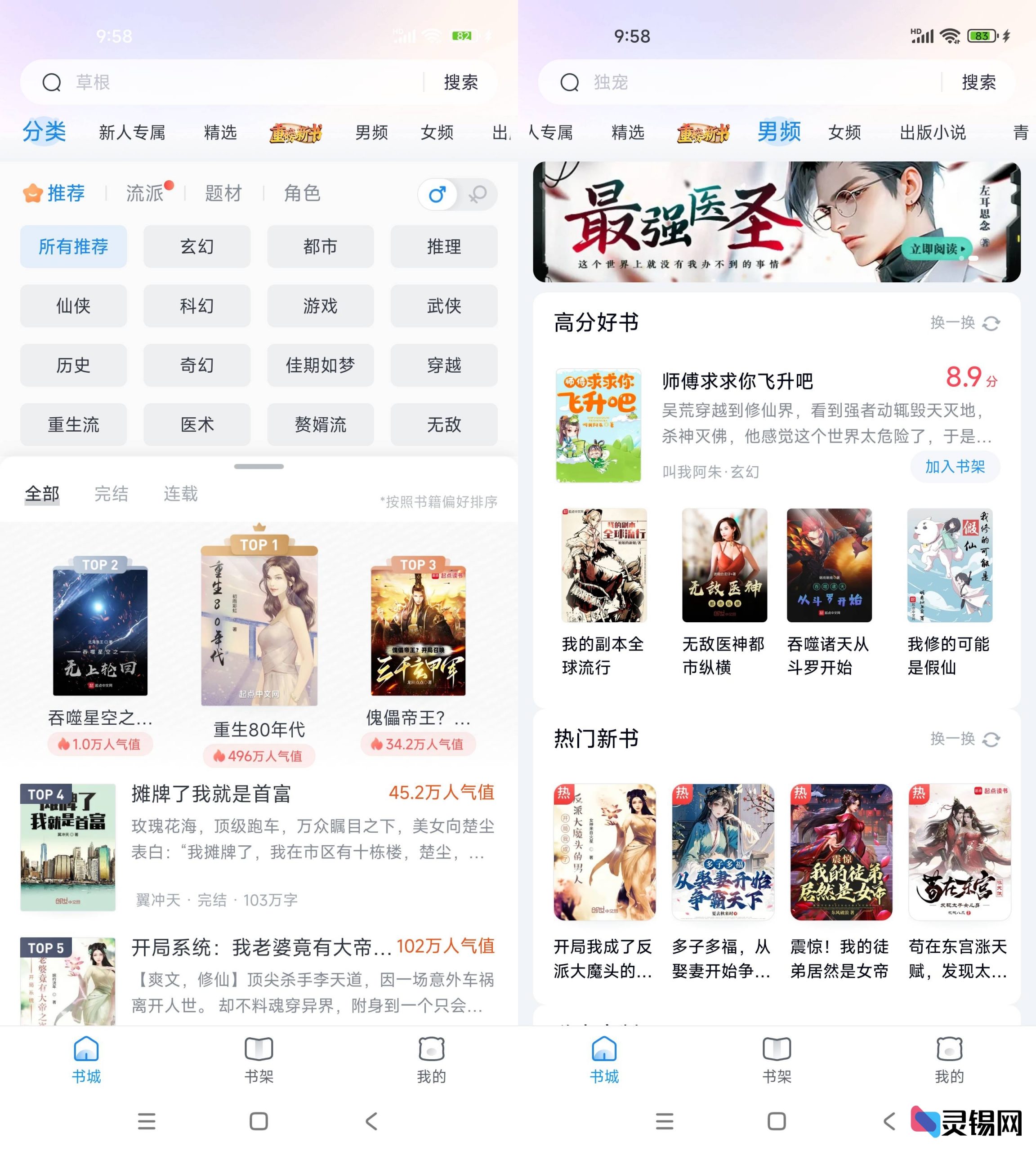Add 师傅求求你飞升吧 to the bookshelf
The height and width of the screenshot is (1151, 1036).
click(x=955, y=467)
